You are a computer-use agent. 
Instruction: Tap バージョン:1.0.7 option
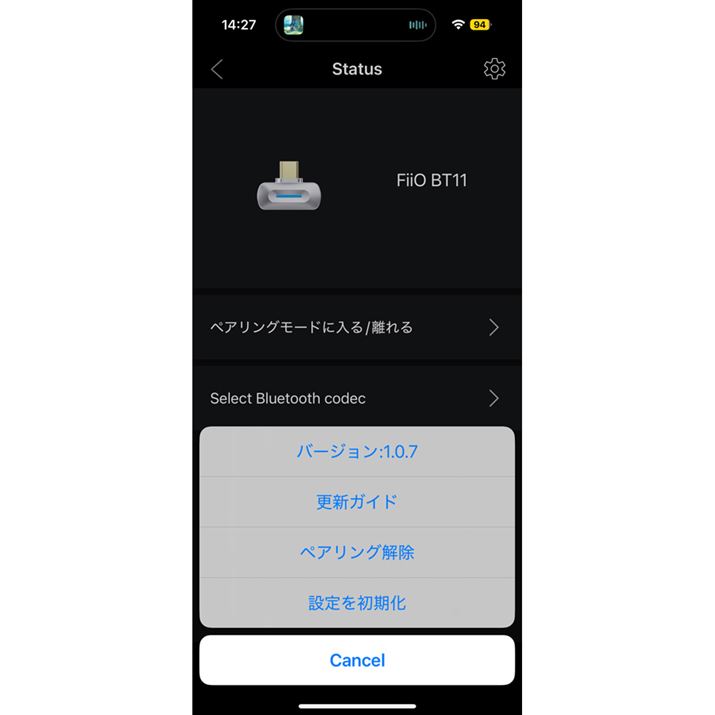pos(357,452)
